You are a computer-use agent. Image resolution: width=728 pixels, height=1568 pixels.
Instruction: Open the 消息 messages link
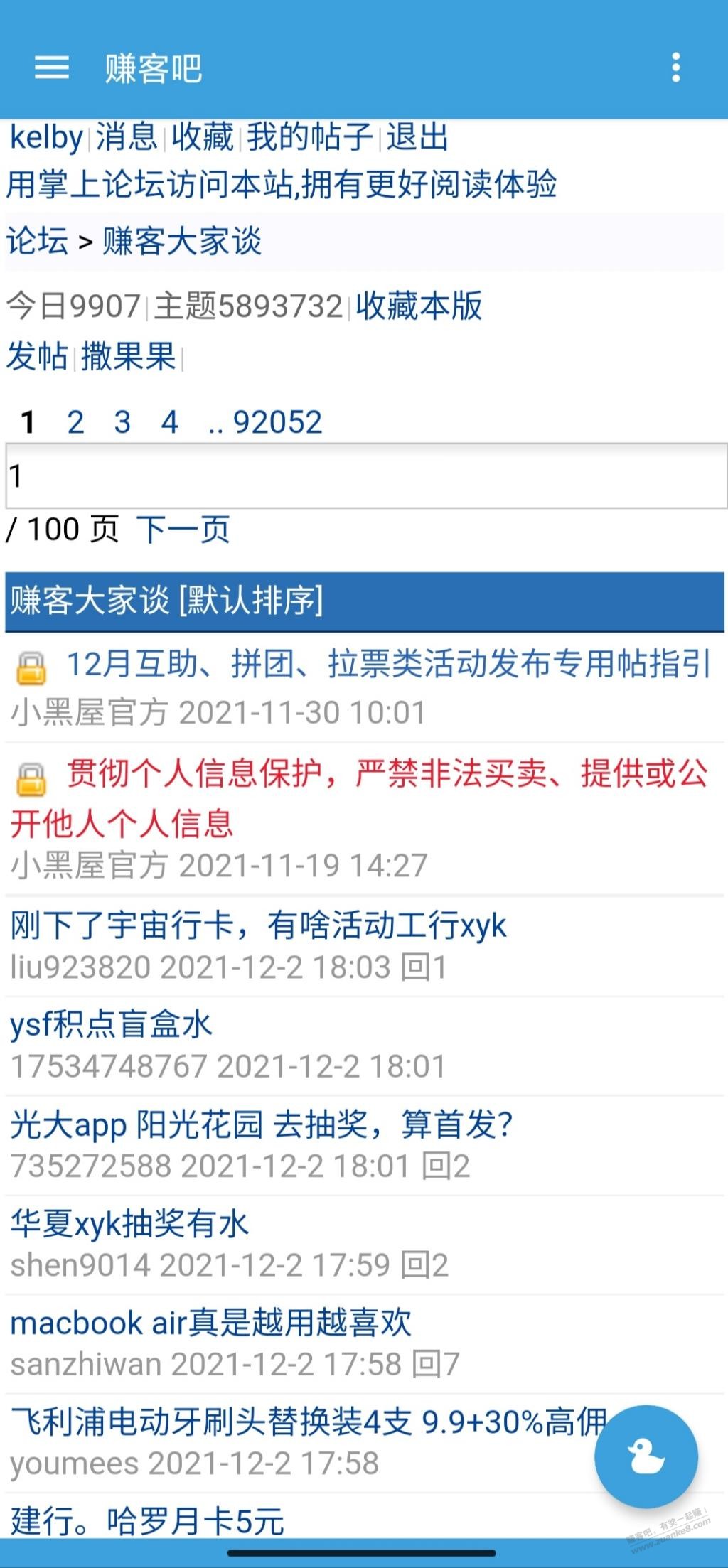(x=126, y=136)
